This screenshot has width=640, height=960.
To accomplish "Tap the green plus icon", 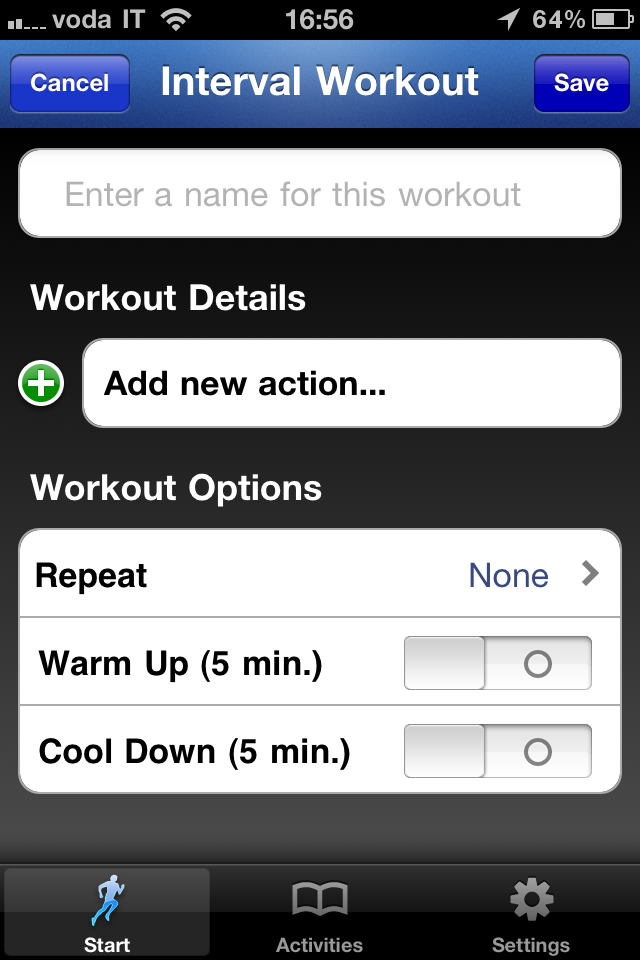I will click(x=41, y=384).
